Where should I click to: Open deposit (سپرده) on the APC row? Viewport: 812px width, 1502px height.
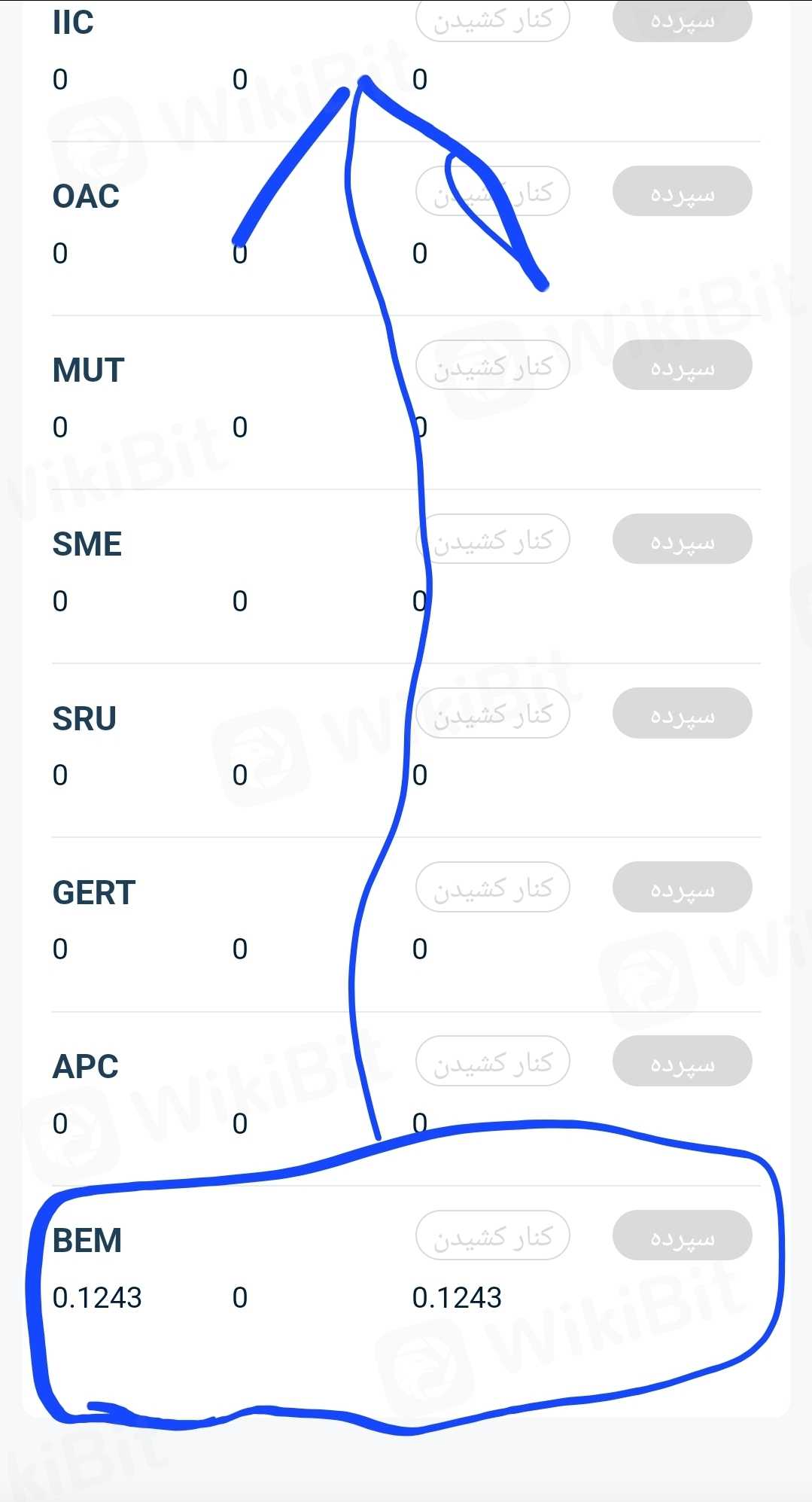(682, 1061)
